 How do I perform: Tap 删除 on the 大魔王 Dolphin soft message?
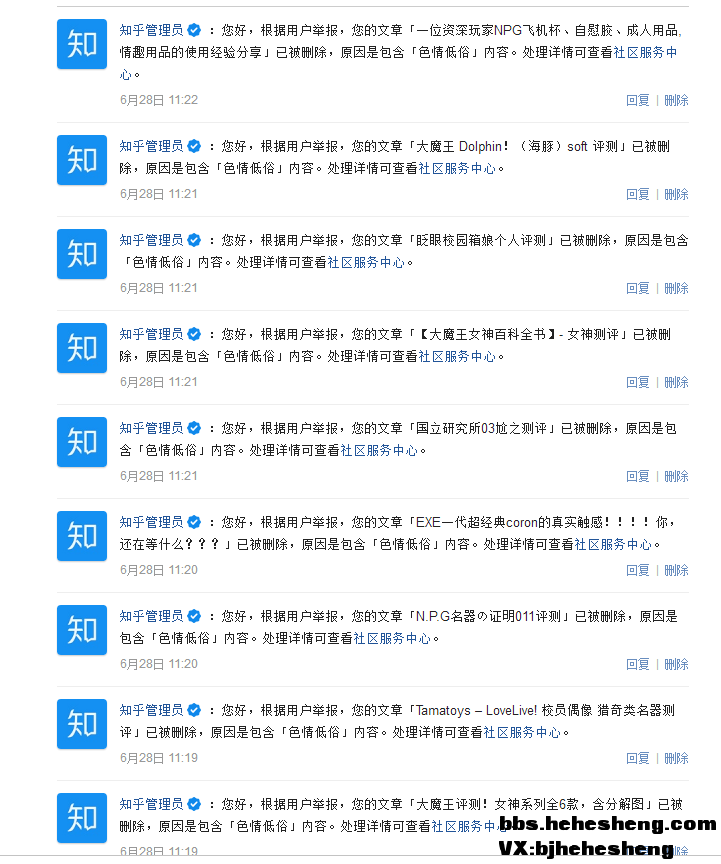[x=676, y=194]
